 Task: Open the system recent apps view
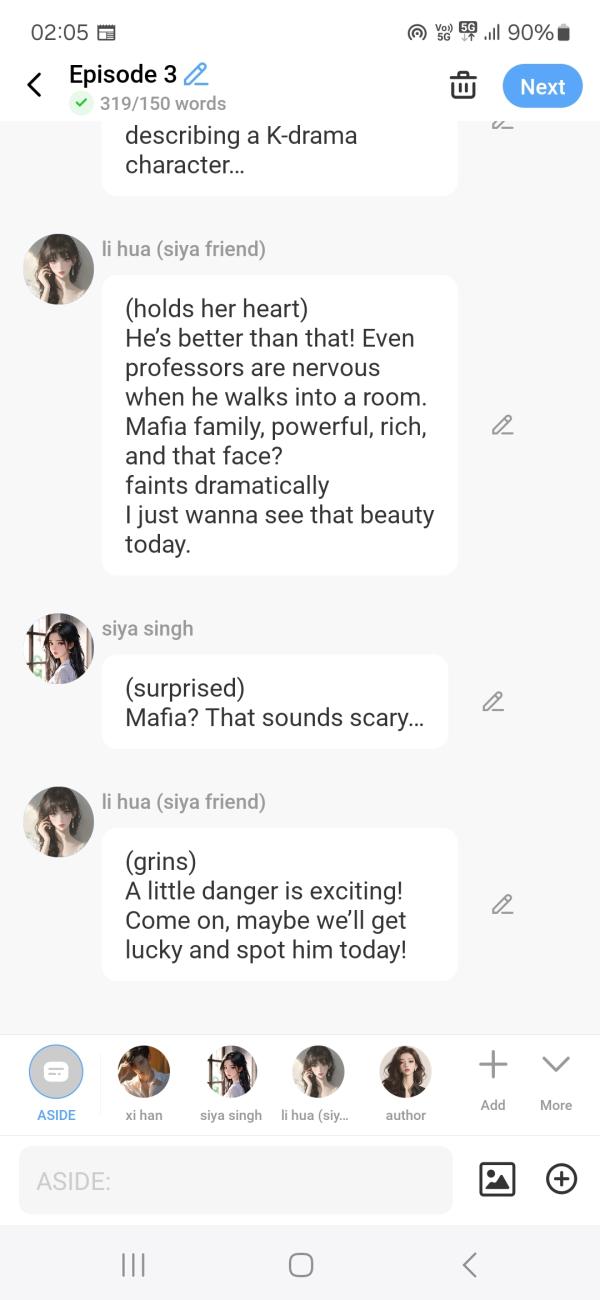coord(133,1265)
